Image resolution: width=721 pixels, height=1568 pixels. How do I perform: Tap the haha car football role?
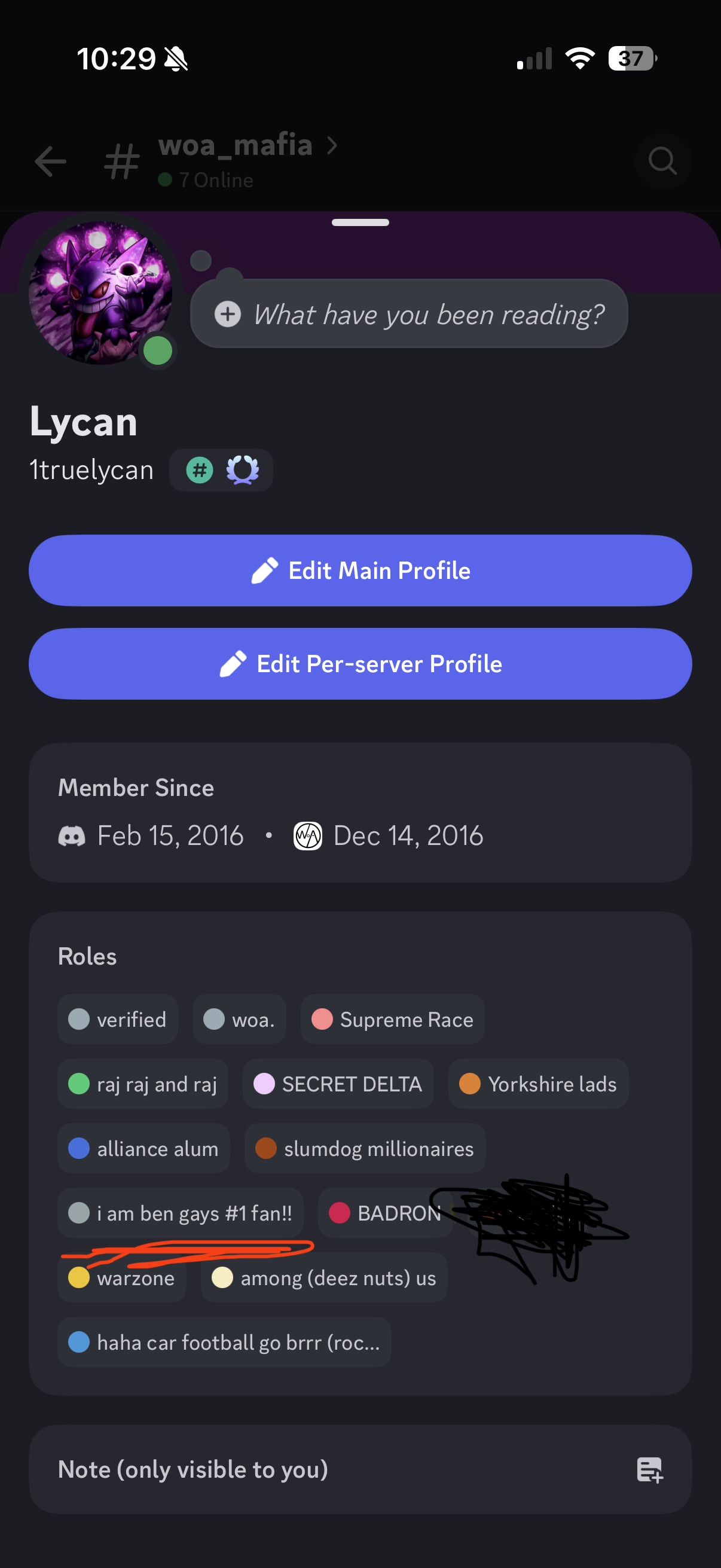tap(224, 1341)
